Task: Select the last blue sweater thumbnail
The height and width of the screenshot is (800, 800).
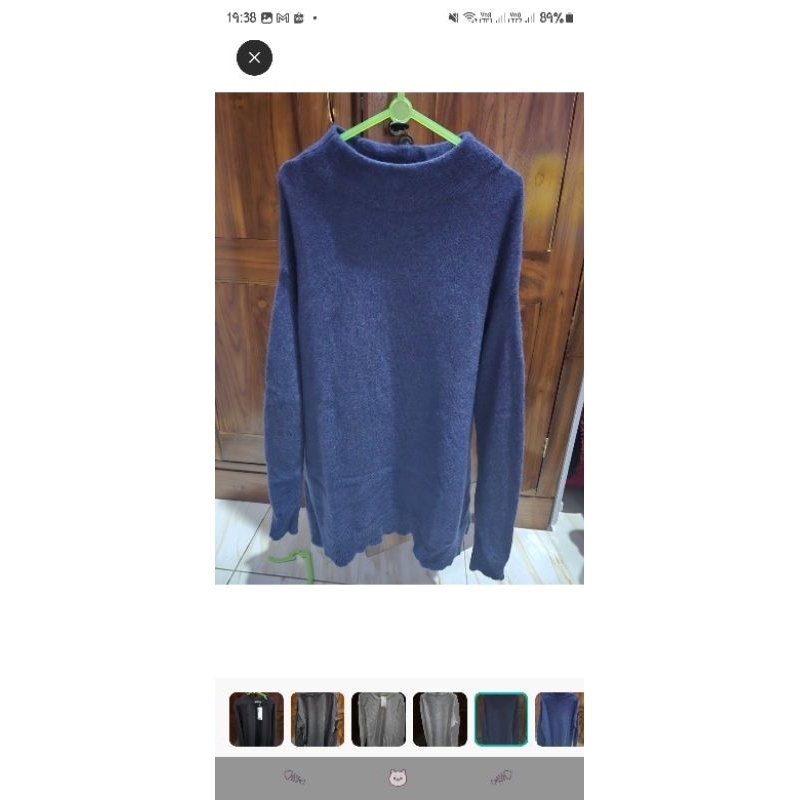Action: pyautogui.click(x=560, y=719)
